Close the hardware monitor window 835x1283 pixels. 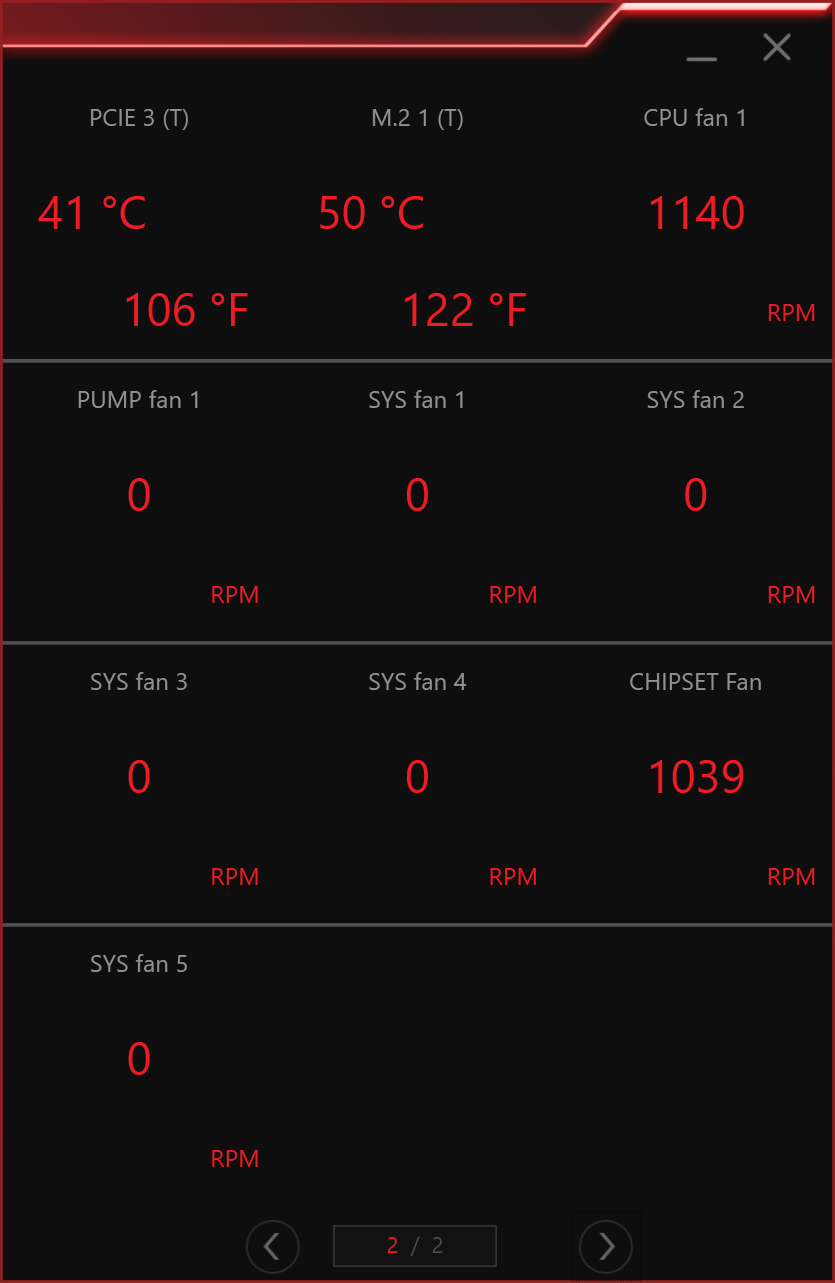coord(777,47)
